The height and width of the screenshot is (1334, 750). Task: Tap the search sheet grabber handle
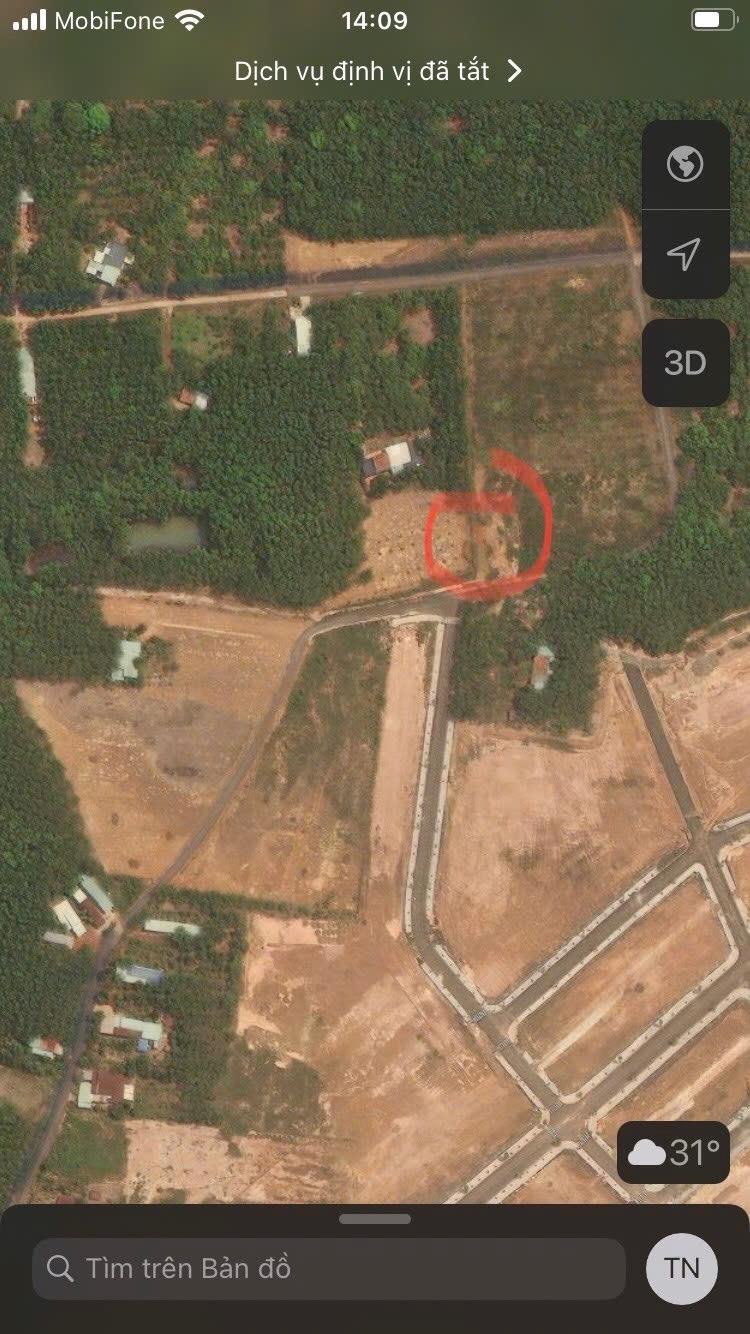click(x=375, y=1219)
